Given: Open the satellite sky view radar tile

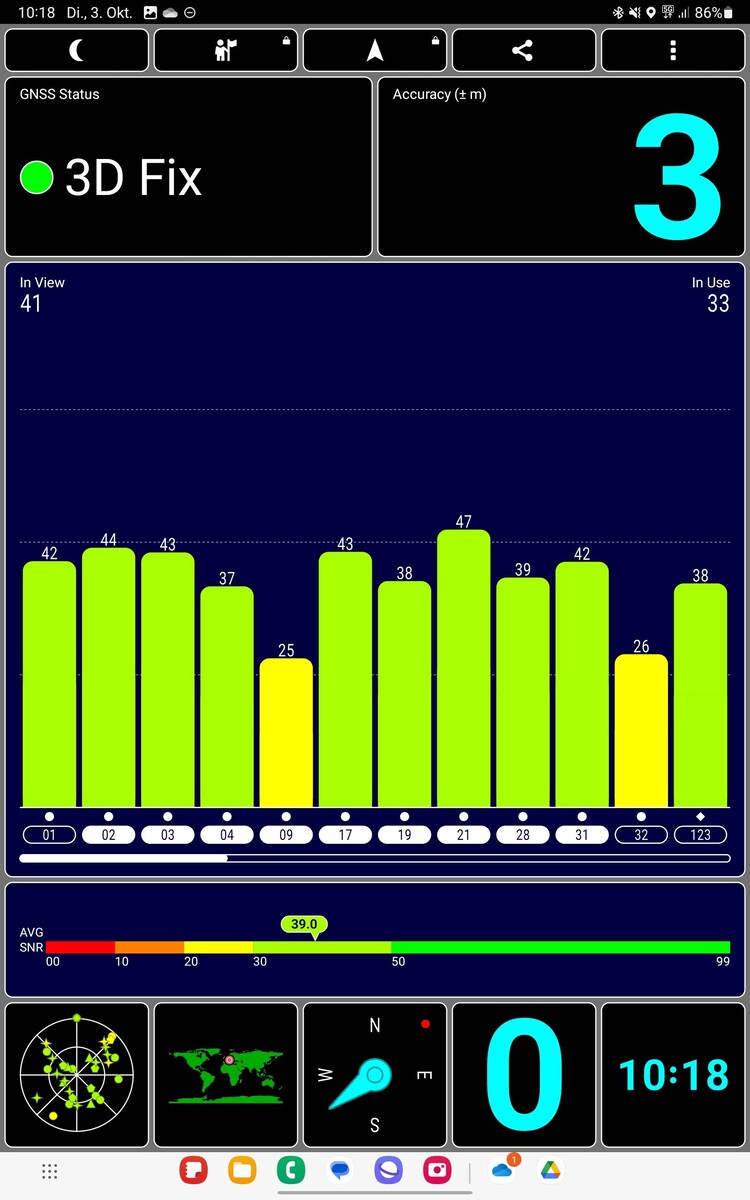Looking at the screenshot, I should tap(77, 1075).
